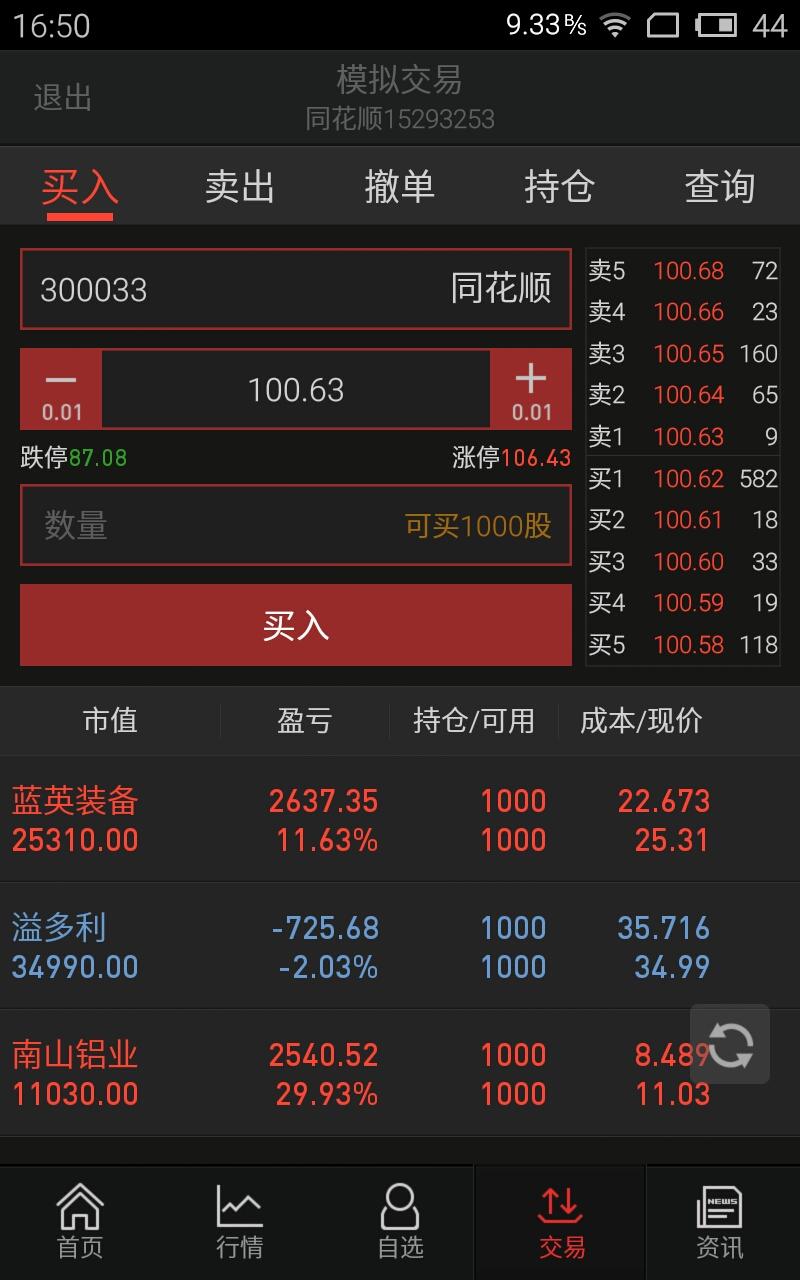Open the 查询 inquiry tab
Viewport: 800px width, 1280px height.
click(718, 187)
